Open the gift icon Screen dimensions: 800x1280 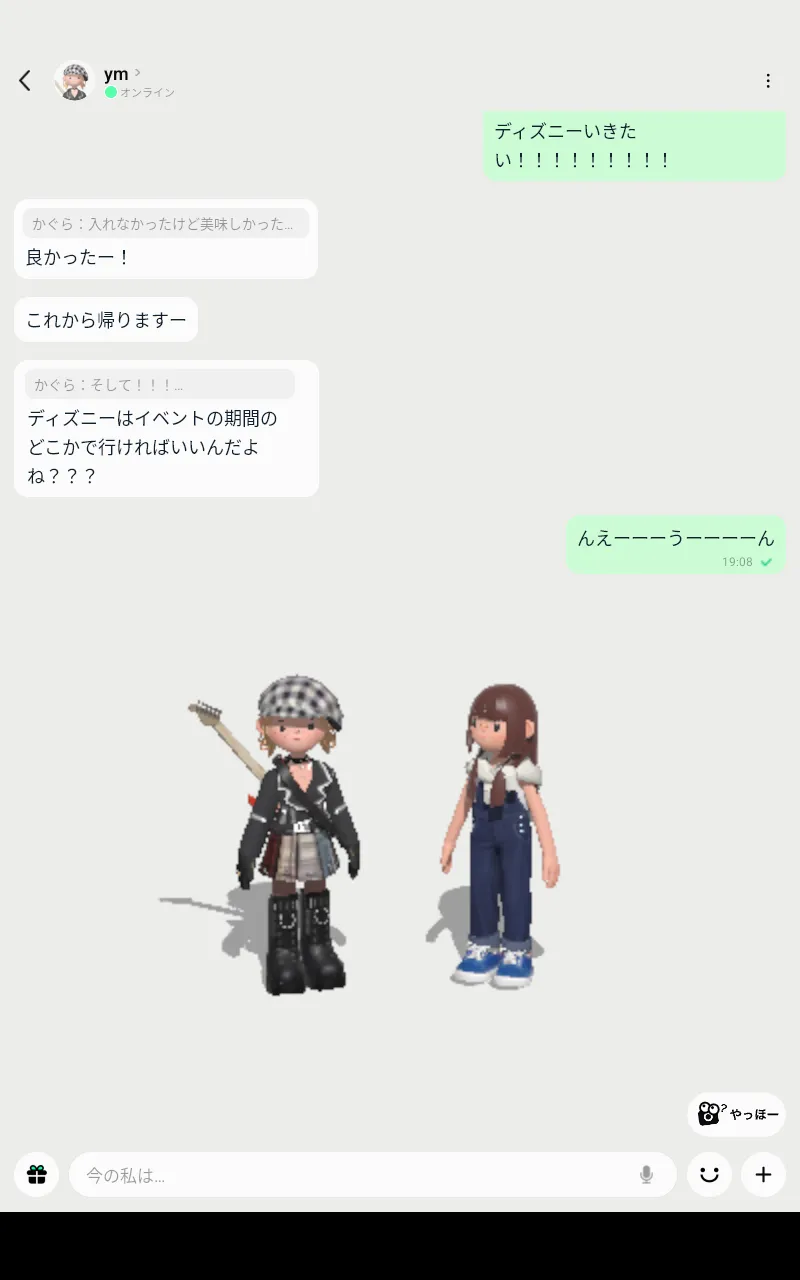(37, 1174)
